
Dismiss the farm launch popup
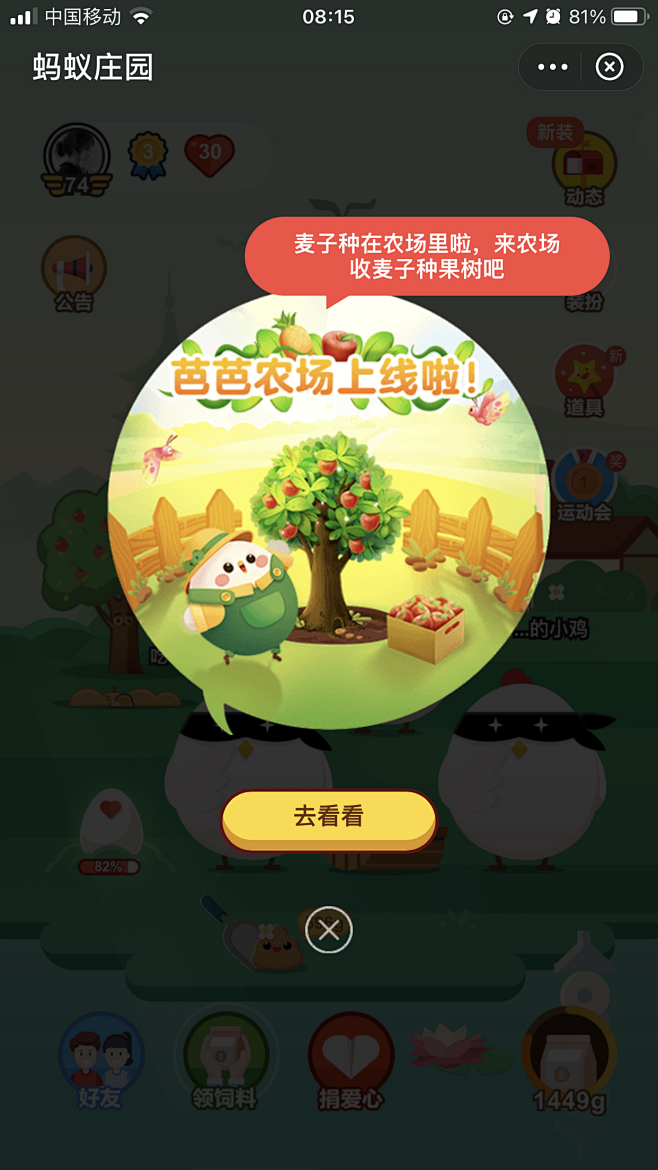click(329, 931)
